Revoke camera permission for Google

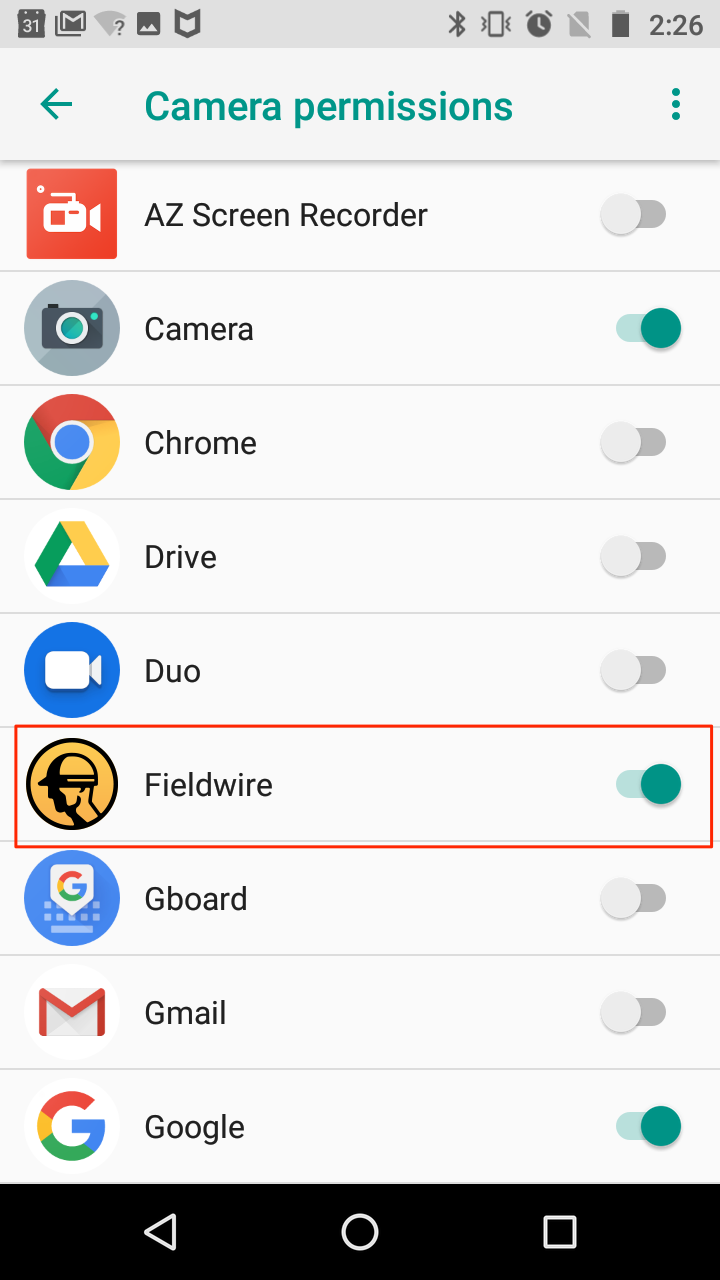click(x=648, y=1127)
